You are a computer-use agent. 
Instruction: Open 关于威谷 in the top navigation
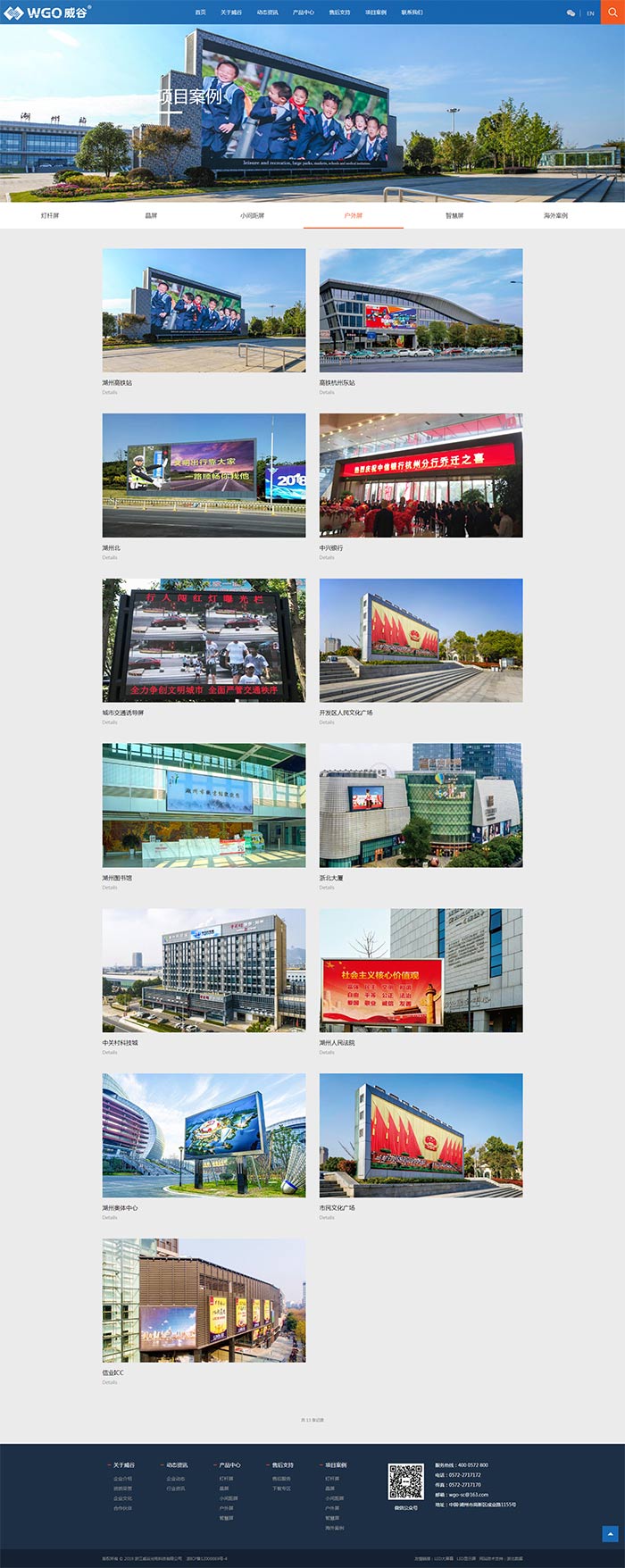(x=231, y=13)
